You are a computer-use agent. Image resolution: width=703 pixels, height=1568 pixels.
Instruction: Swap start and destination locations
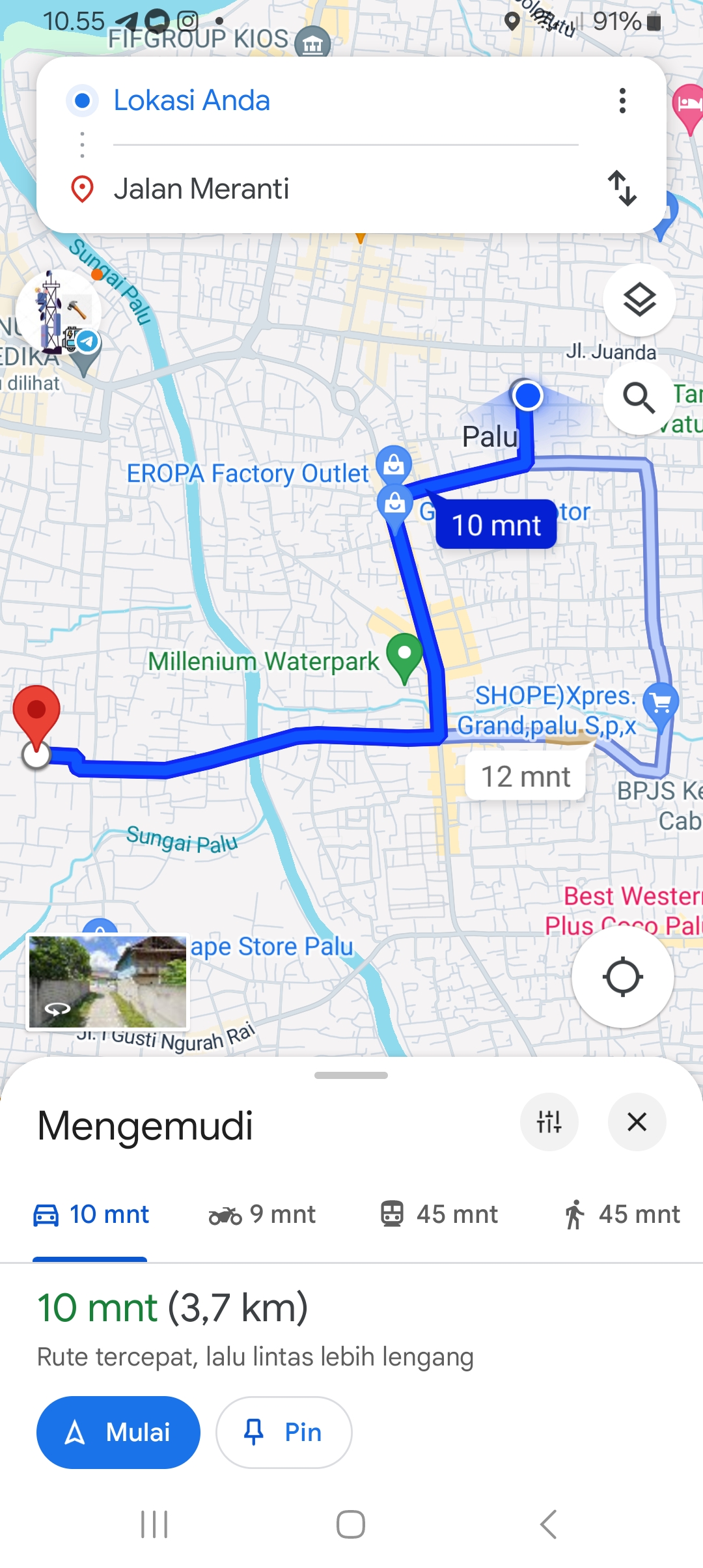(x=622, y=189)
